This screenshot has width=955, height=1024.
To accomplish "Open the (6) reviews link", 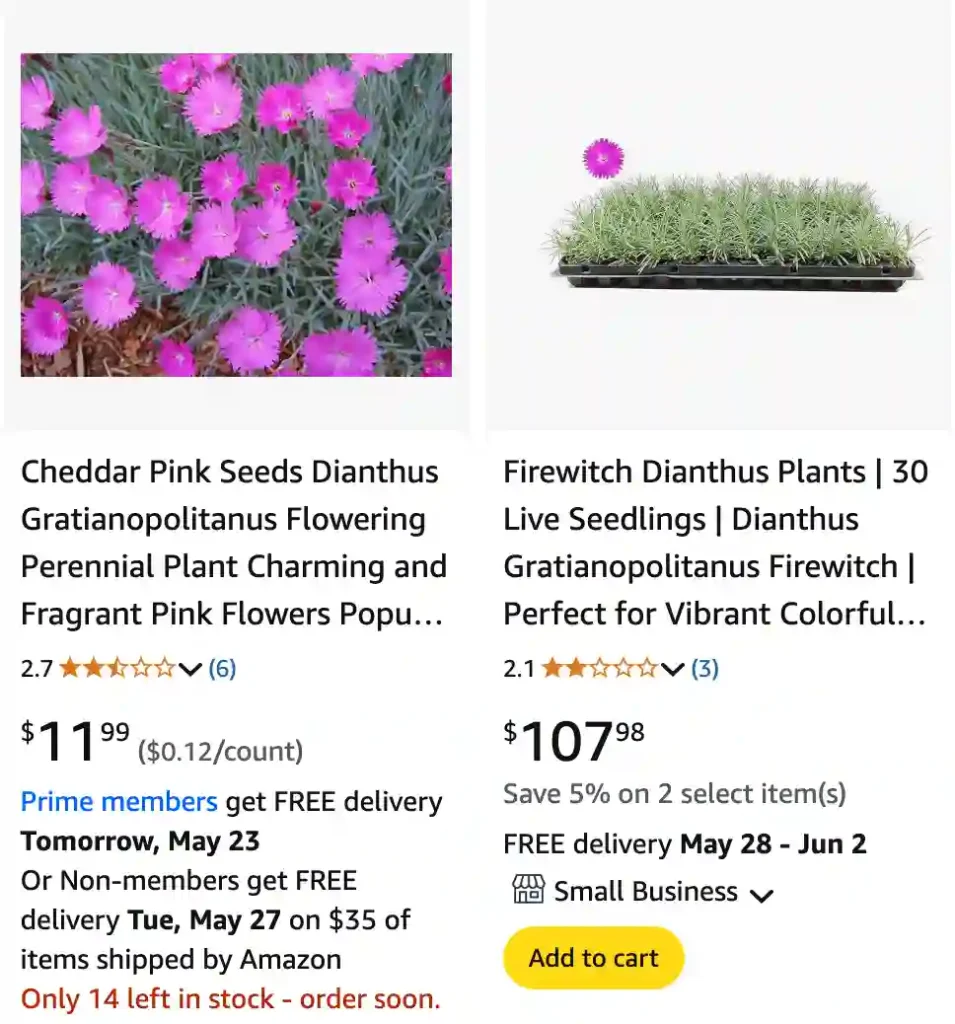I will point(223,668).
